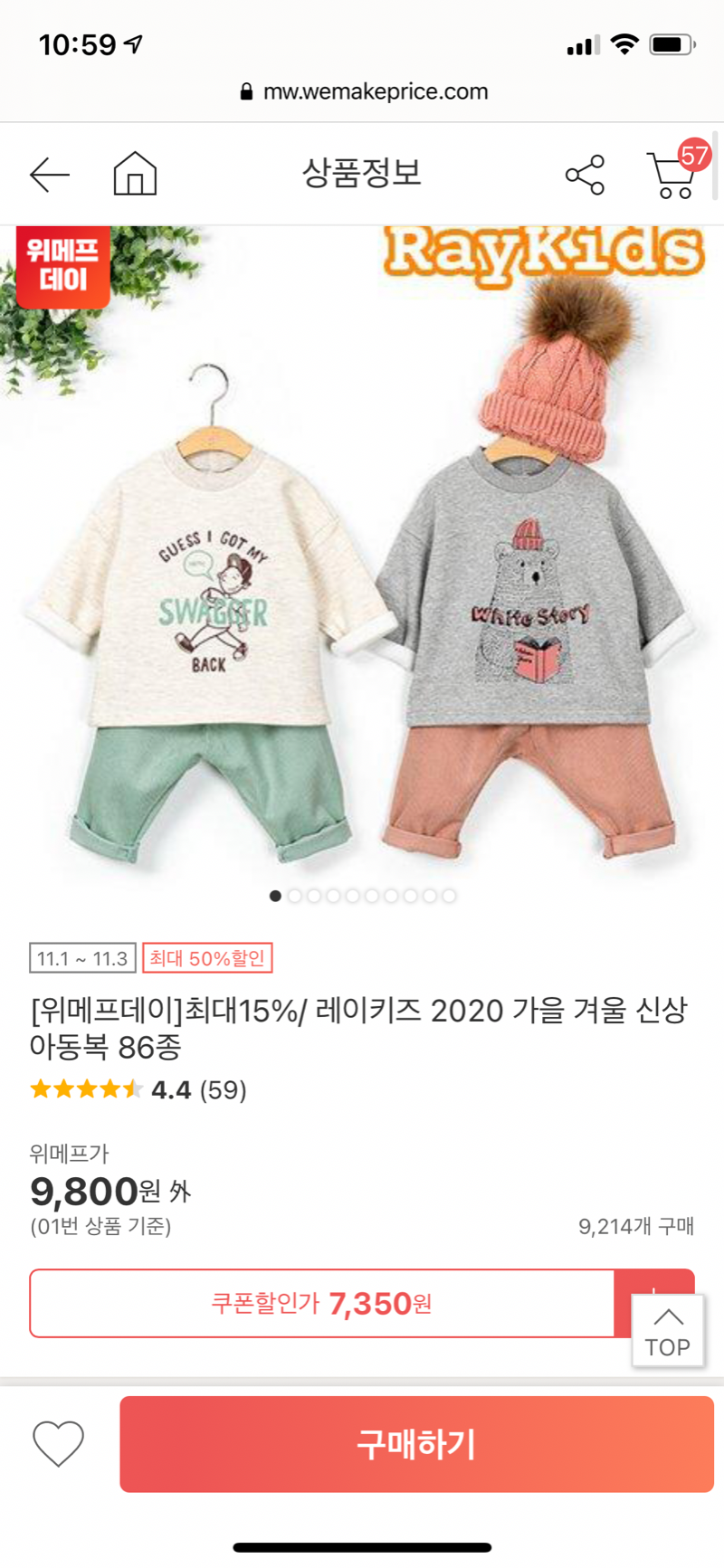Go back using the arrow icon
Image resolution: width=724 pixels, height=1568 pixels.
click(49, 174)
